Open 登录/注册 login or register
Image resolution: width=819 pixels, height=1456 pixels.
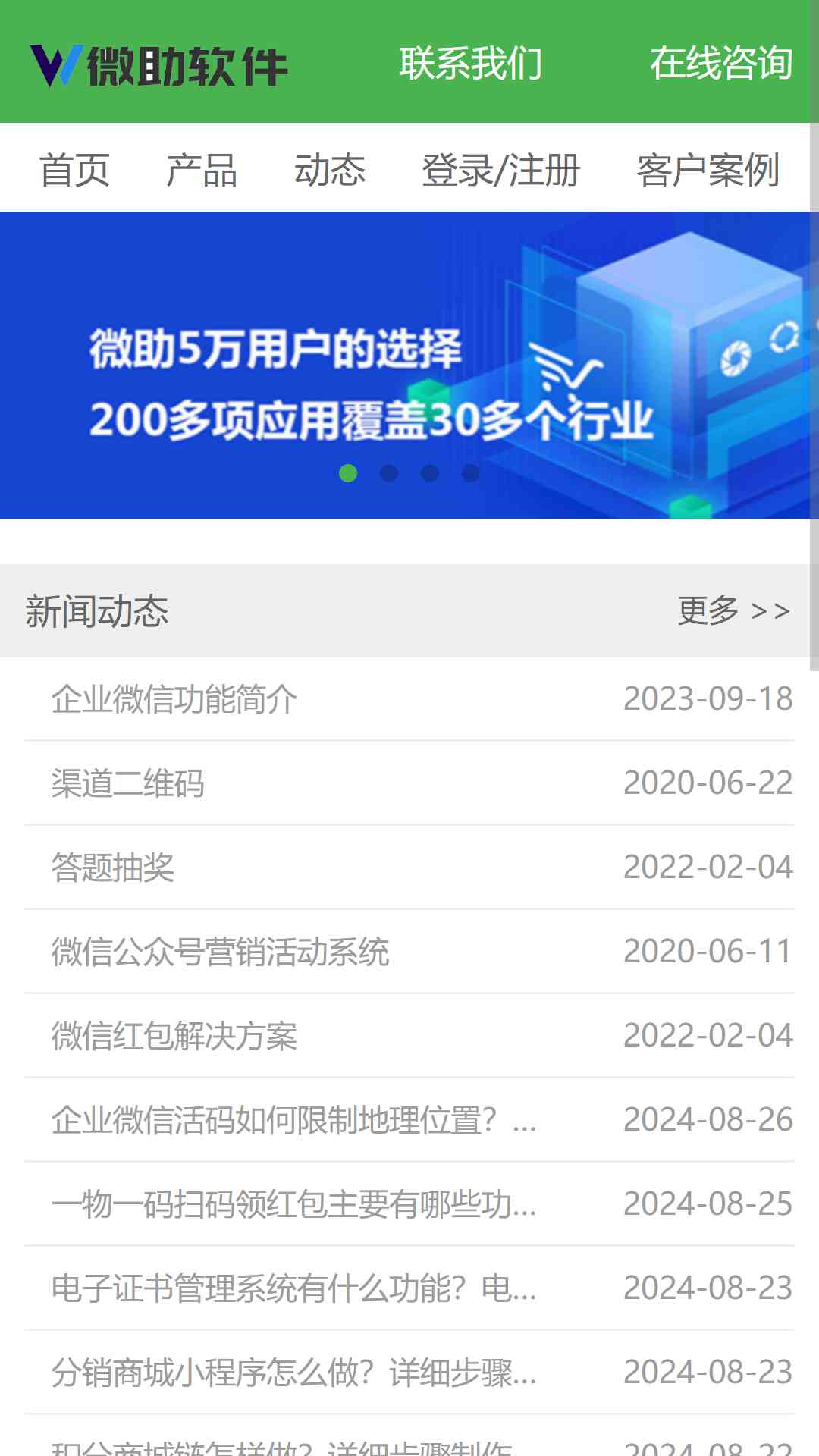tap(501, 169)
